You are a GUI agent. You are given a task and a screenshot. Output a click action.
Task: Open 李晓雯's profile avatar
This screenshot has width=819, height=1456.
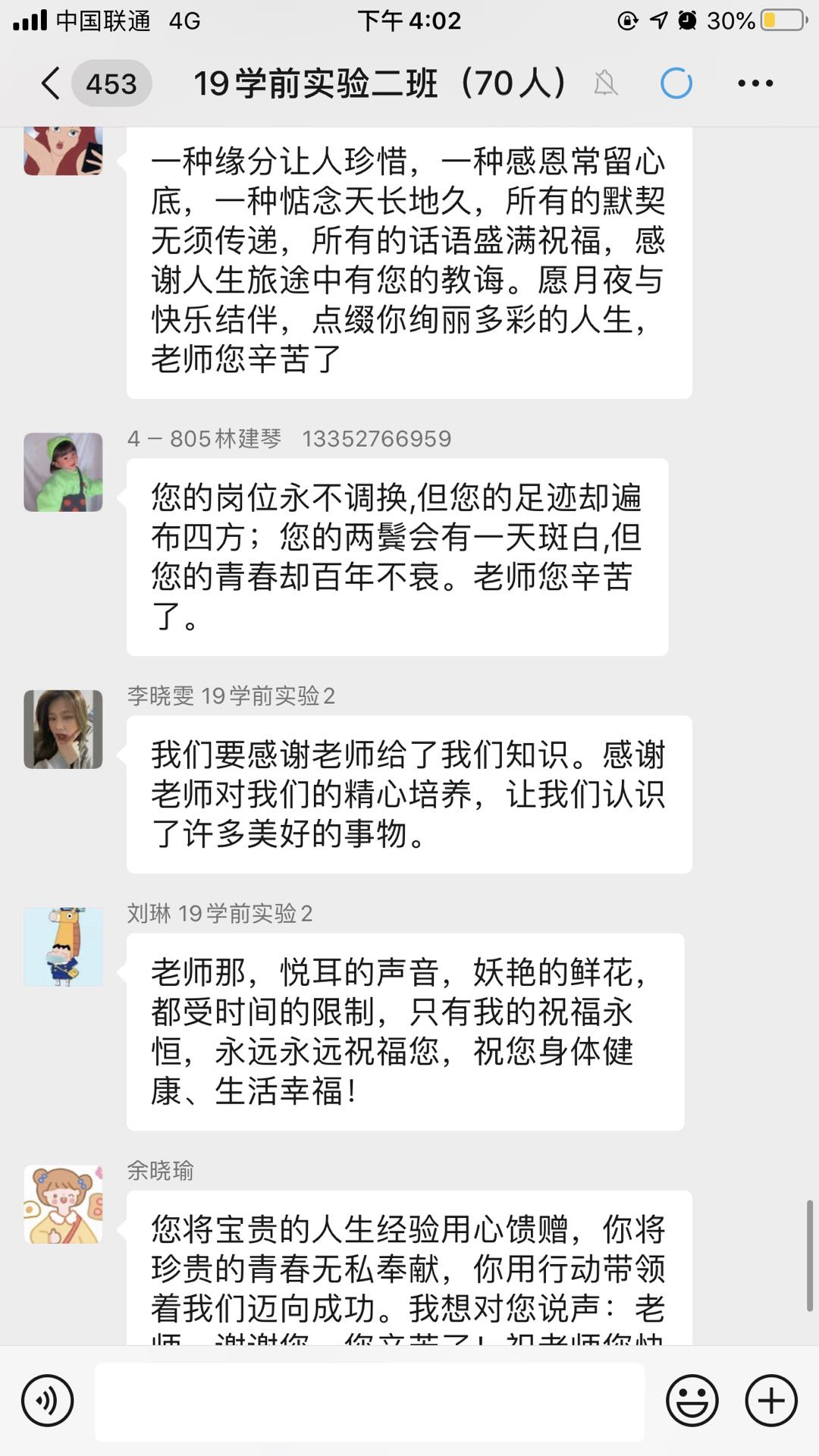pyautogui.click(x=63, y=730)
